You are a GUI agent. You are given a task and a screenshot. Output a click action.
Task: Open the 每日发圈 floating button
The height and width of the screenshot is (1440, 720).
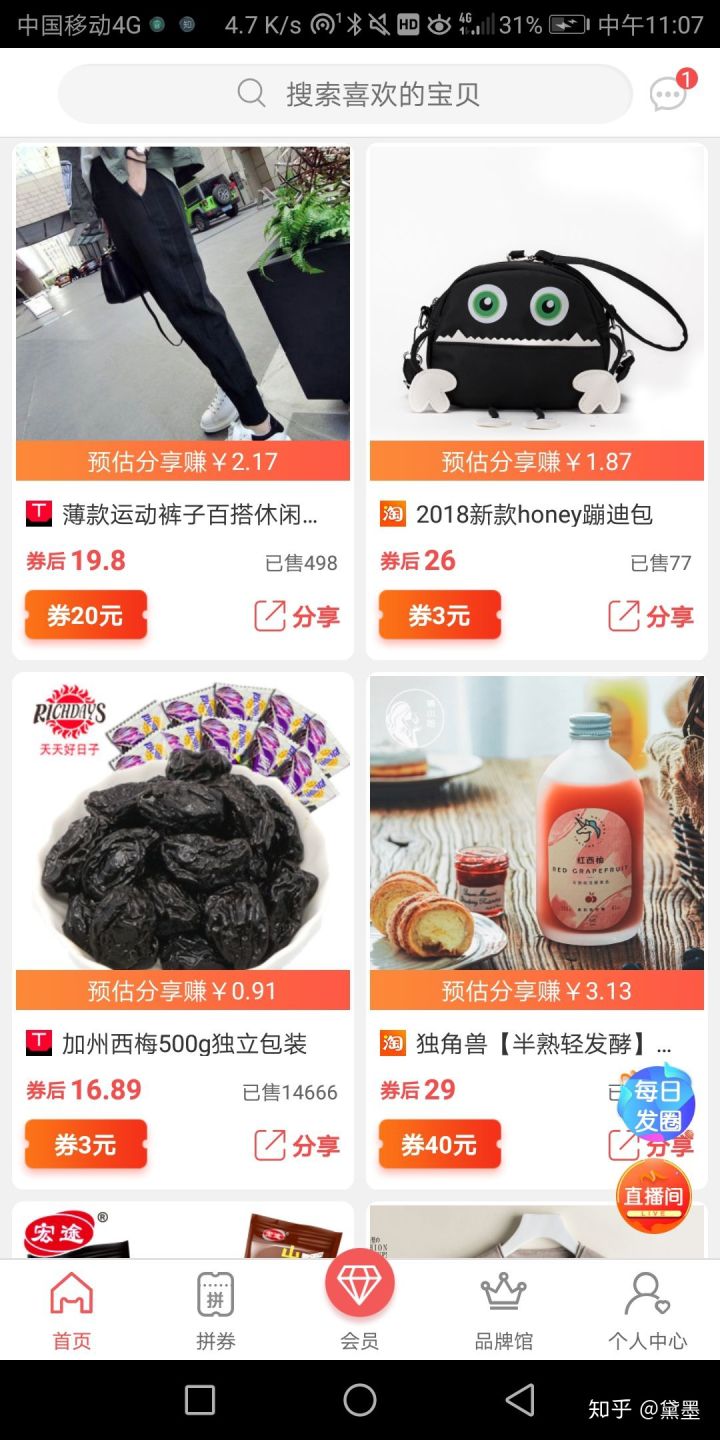coord(657,1104)
